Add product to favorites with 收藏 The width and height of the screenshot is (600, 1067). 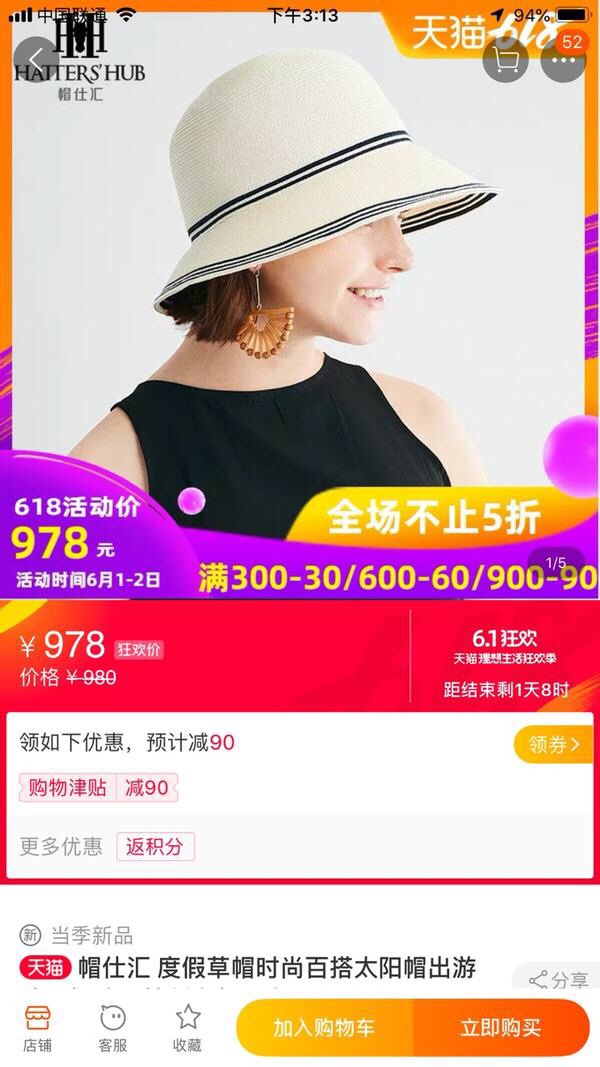tap(187, 1028)
